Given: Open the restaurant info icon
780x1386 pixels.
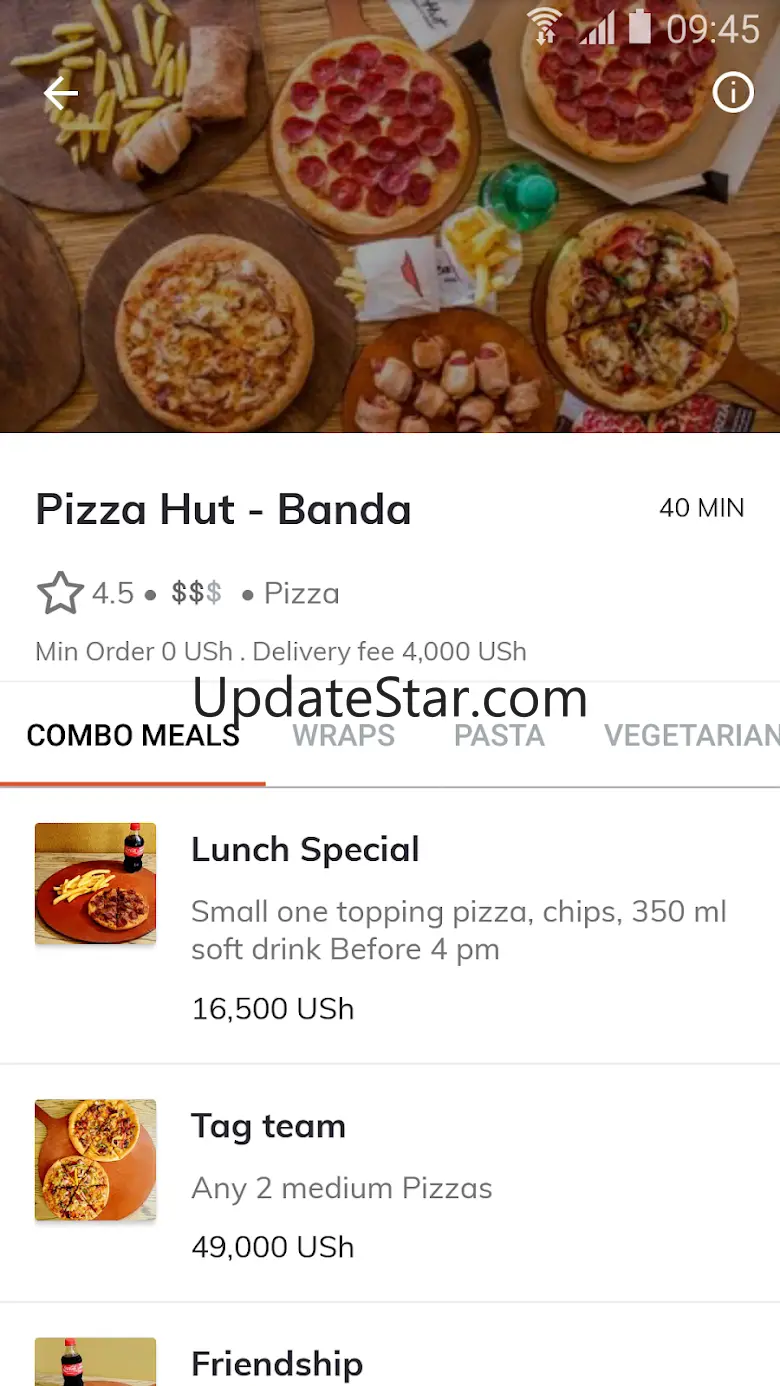Looking at the screenshot, I should (x=732, y=94).
